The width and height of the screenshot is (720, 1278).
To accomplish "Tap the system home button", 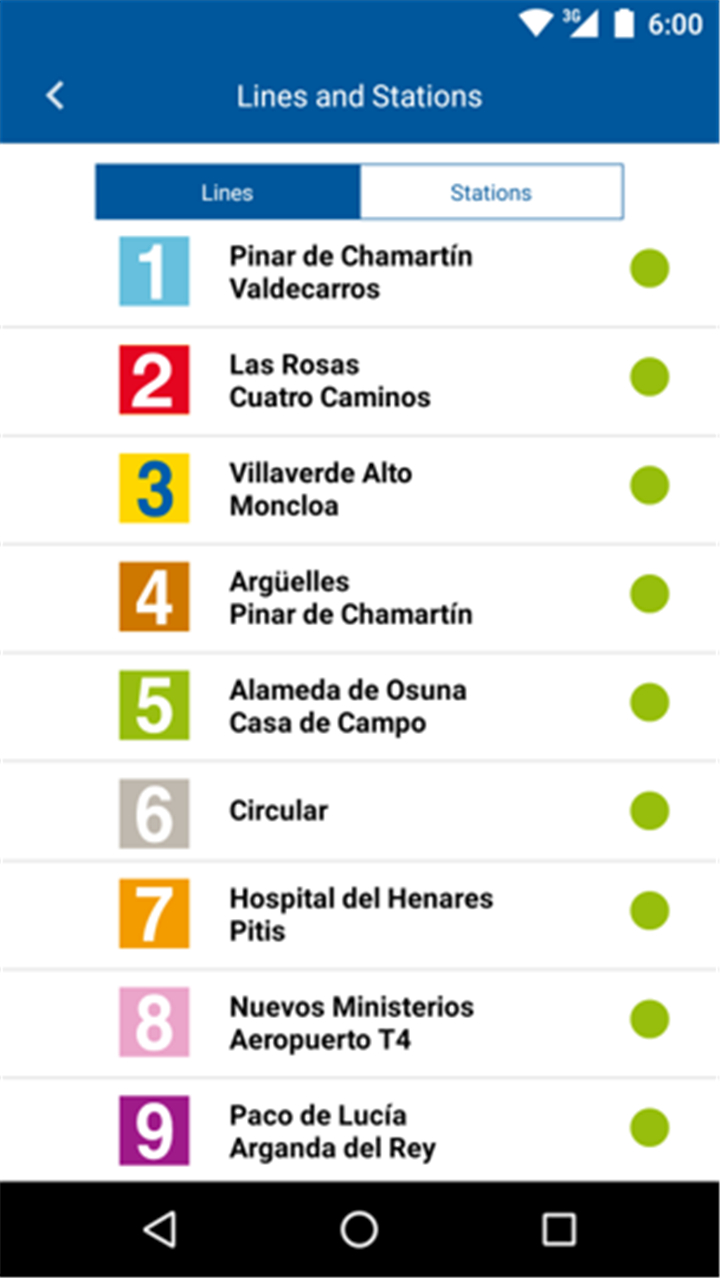I will pos(359,1229).
